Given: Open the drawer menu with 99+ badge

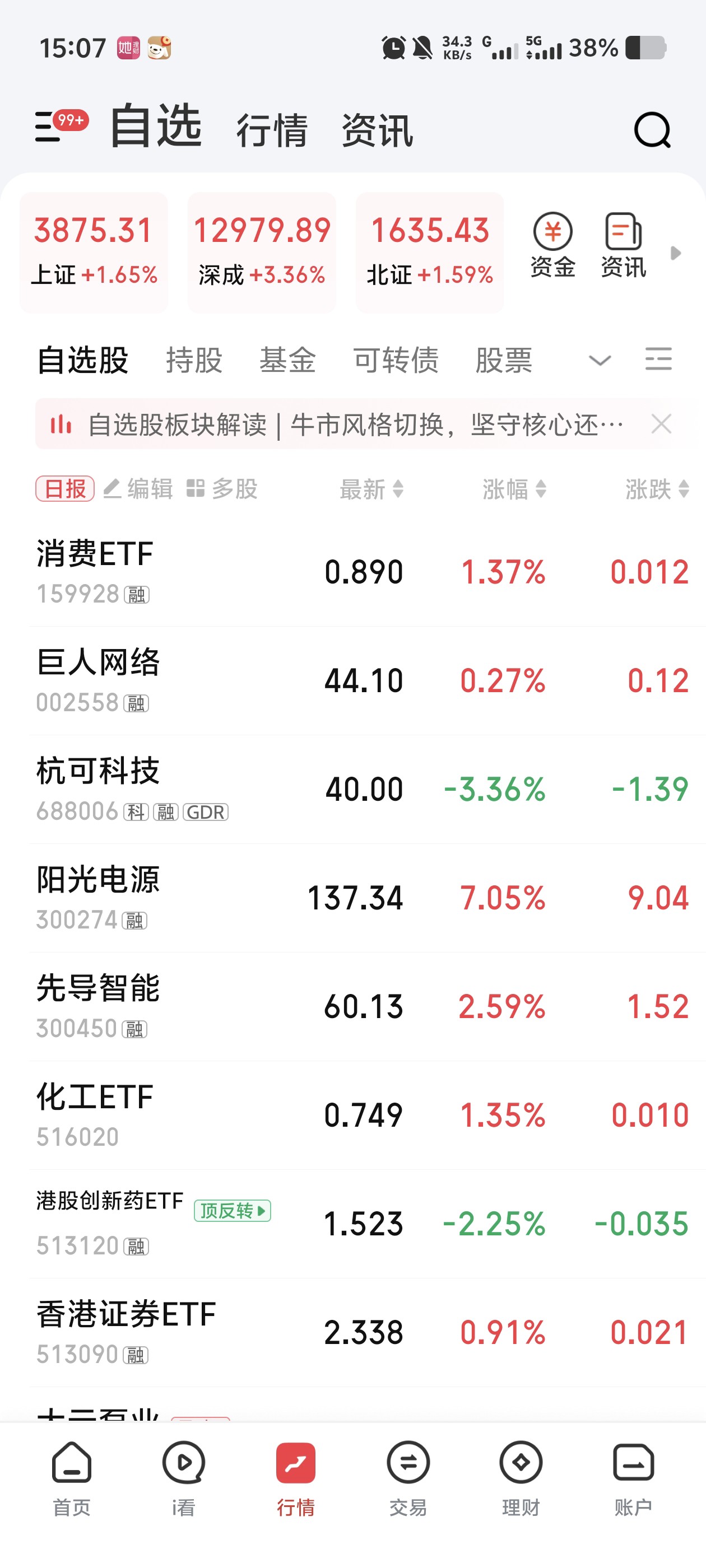Looking at the screenshot, I should coord(61,125).
